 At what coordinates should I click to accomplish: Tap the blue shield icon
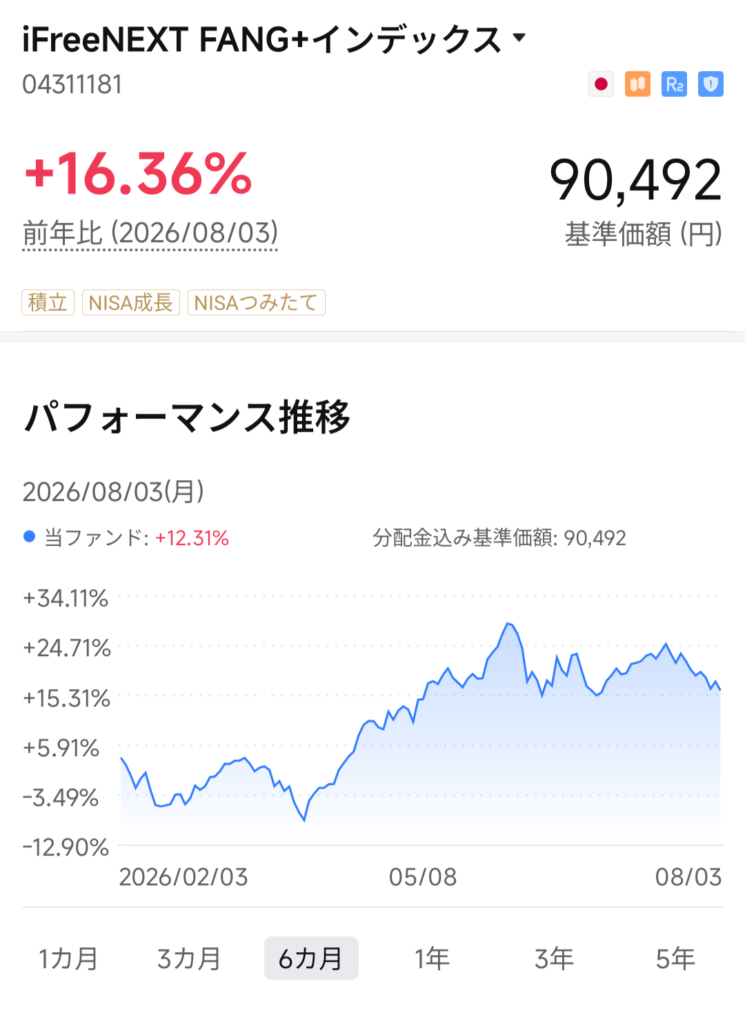coord(710,84)
